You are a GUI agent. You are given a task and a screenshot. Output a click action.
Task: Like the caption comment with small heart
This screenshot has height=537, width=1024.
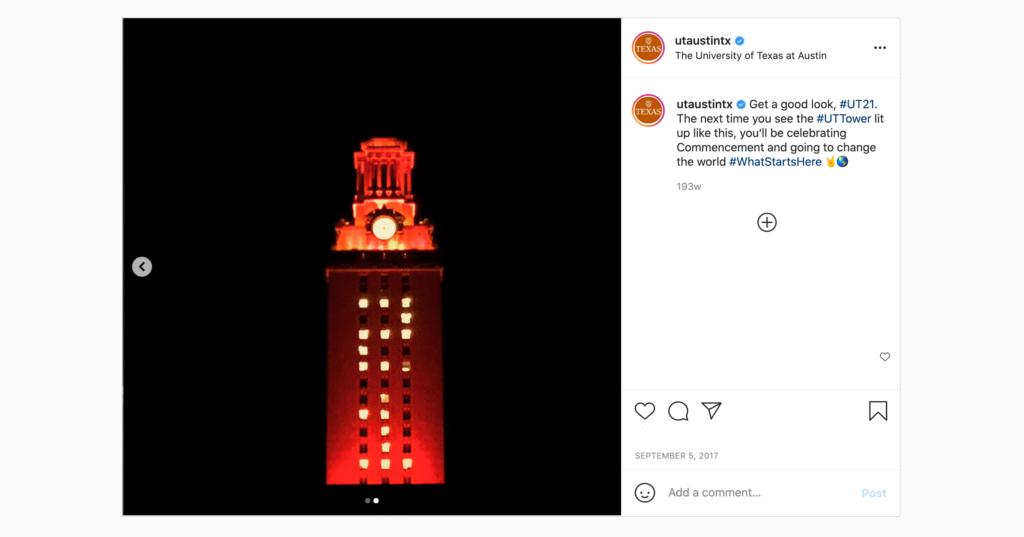coord(884,357)
